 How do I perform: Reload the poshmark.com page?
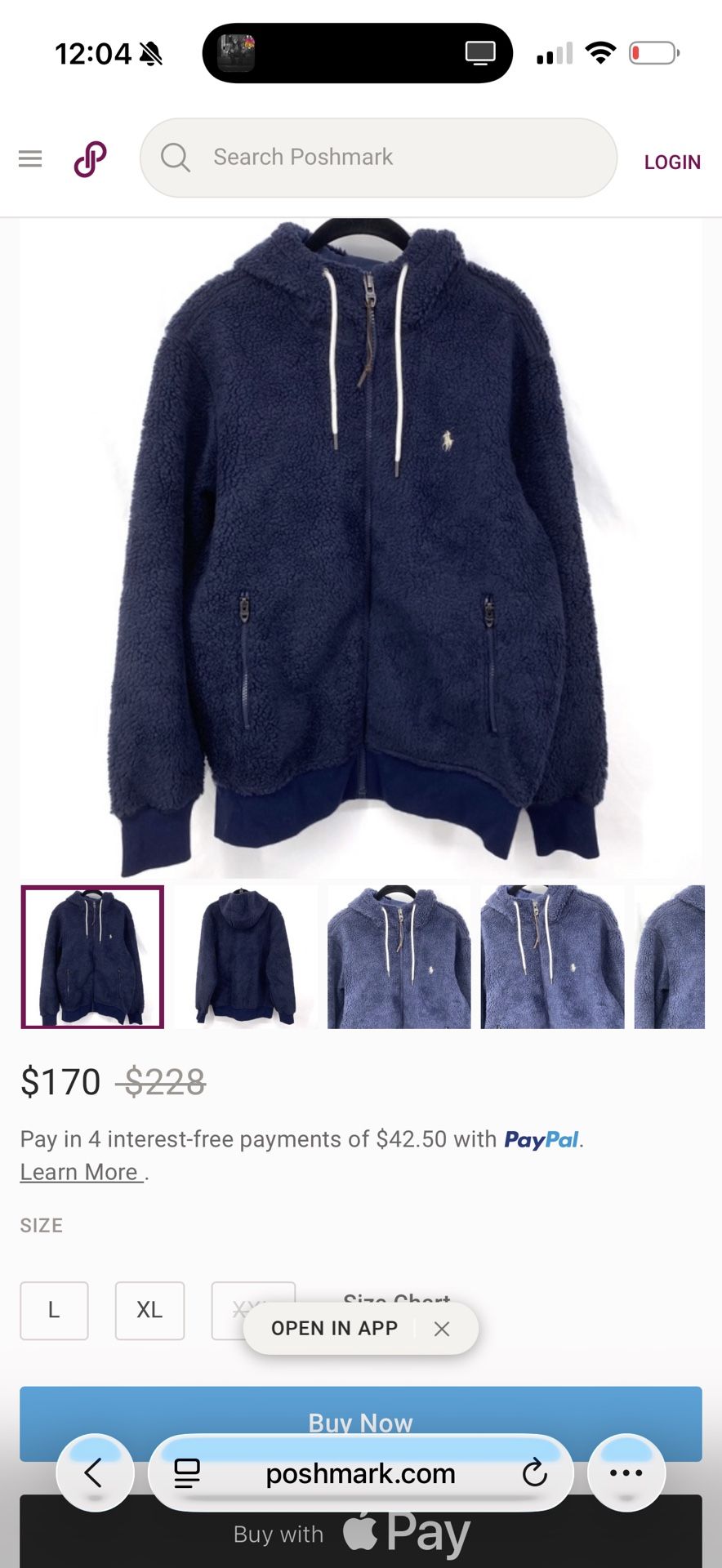click(534, 1473)
